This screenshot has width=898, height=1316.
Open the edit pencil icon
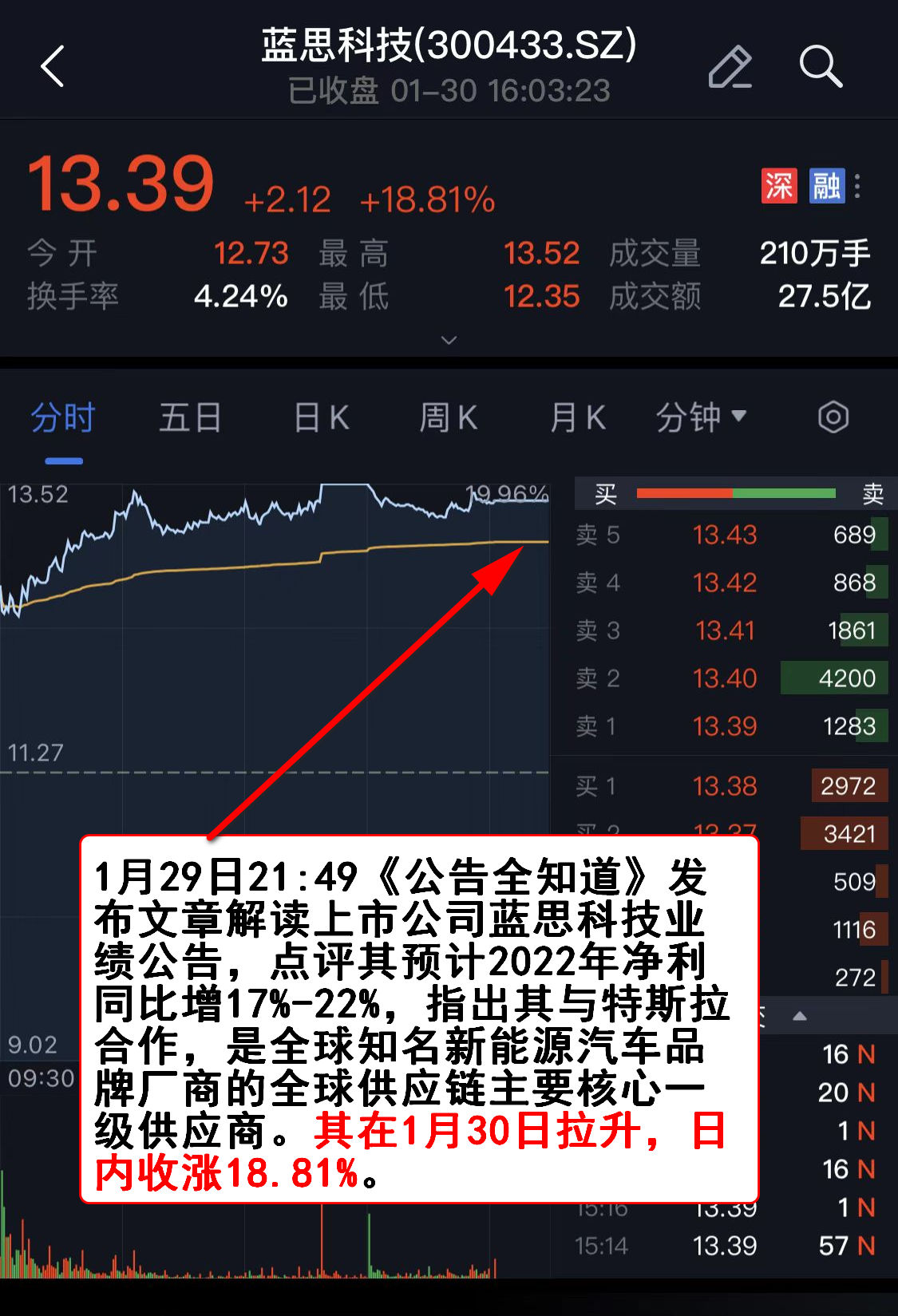[730, 66]
